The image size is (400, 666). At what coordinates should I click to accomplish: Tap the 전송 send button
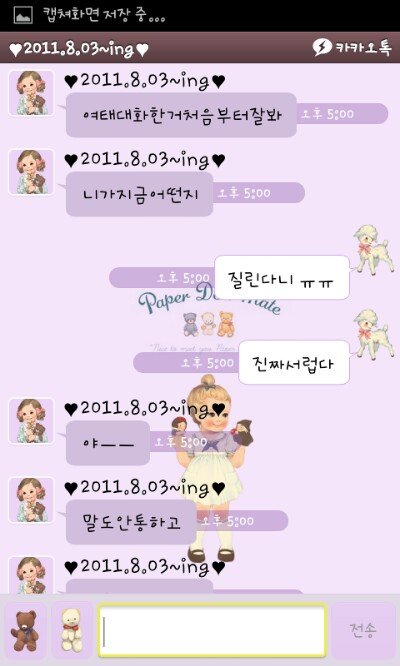[363, 630]
